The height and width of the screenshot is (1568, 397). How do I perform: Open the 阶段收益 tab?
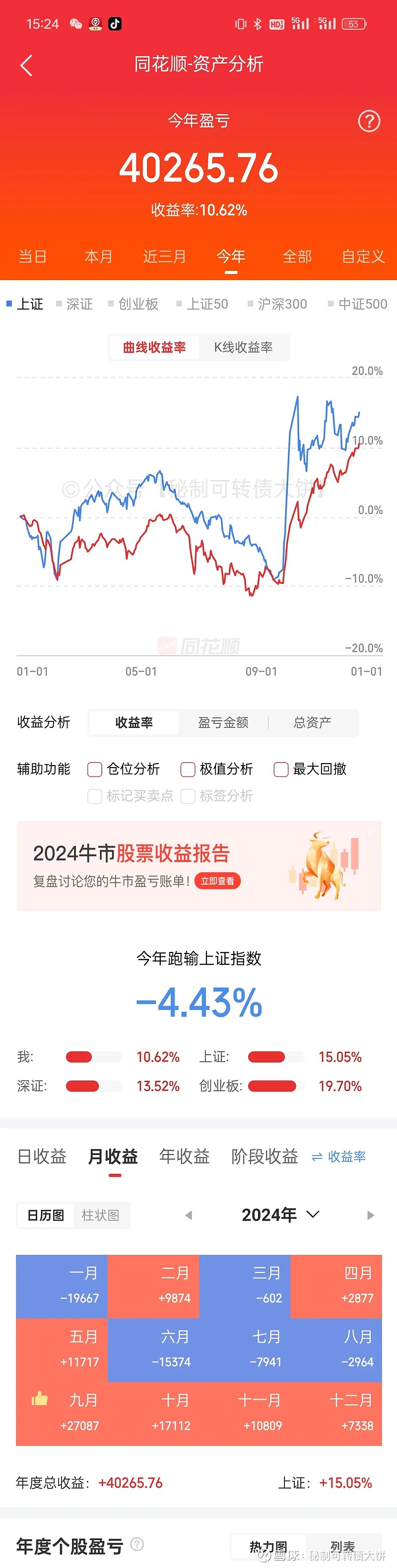pos(265,1156)
